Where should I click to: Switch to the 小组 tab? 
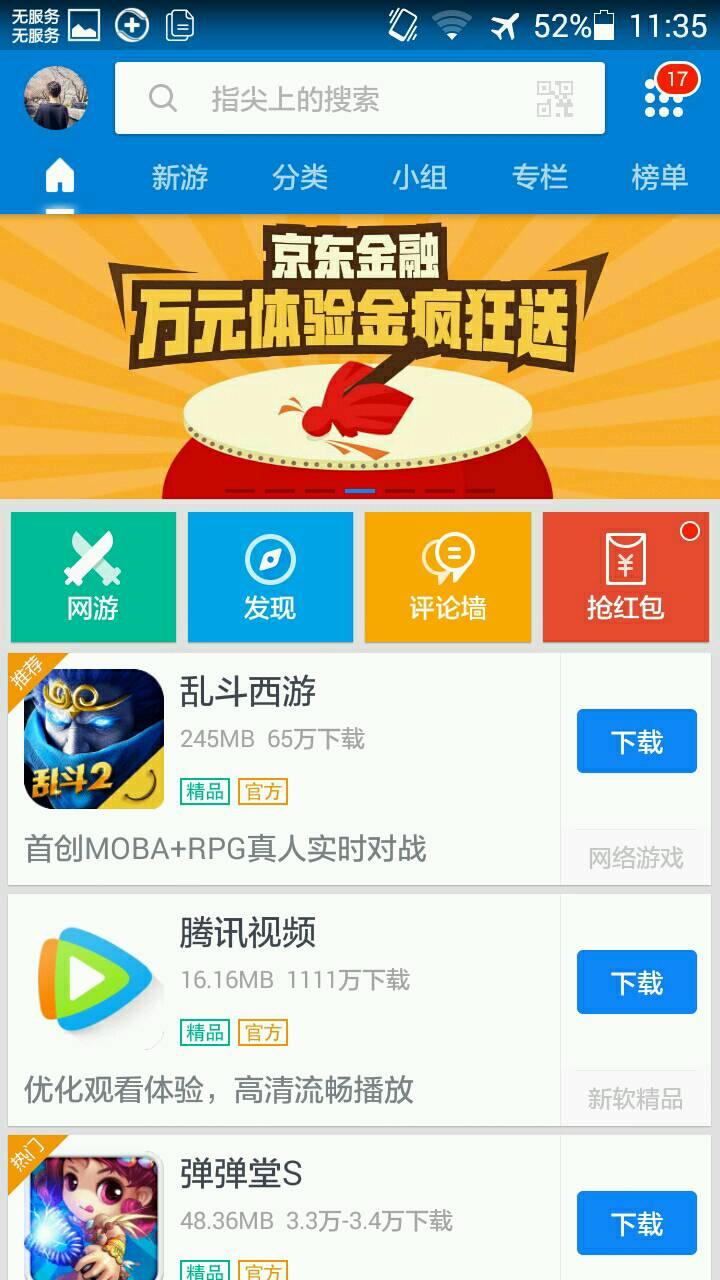(x=420, y=177)
